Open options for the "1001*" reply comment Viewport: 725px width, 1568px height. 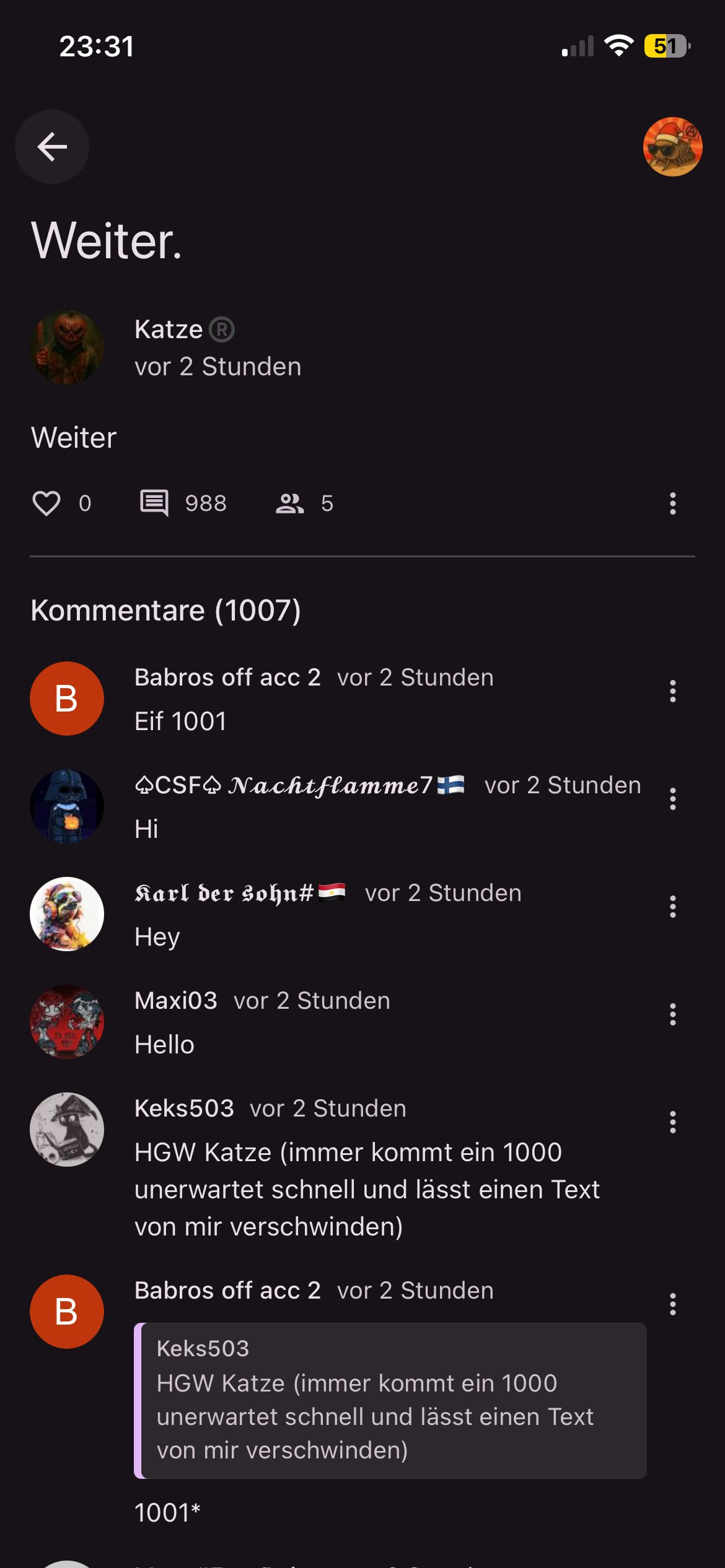(x=672, y=1304)
